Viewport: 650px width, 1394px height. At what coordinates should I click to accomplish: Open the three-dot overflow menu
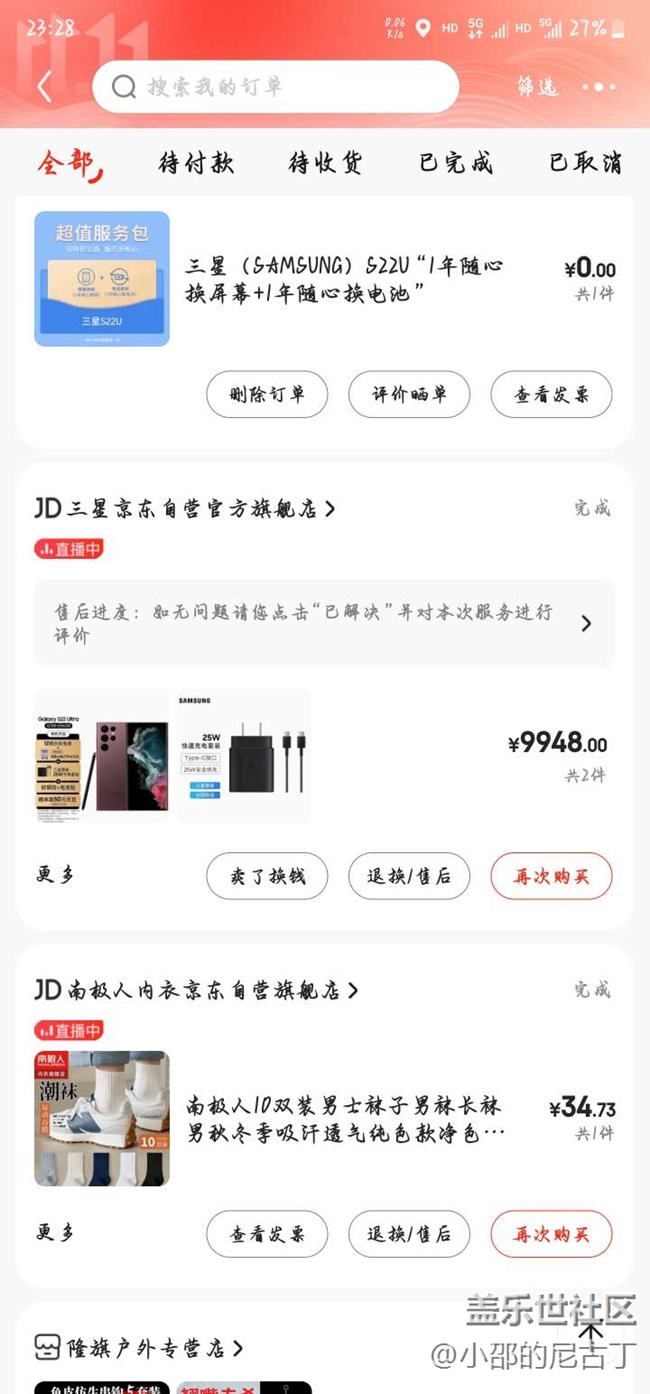click(598, 87)
